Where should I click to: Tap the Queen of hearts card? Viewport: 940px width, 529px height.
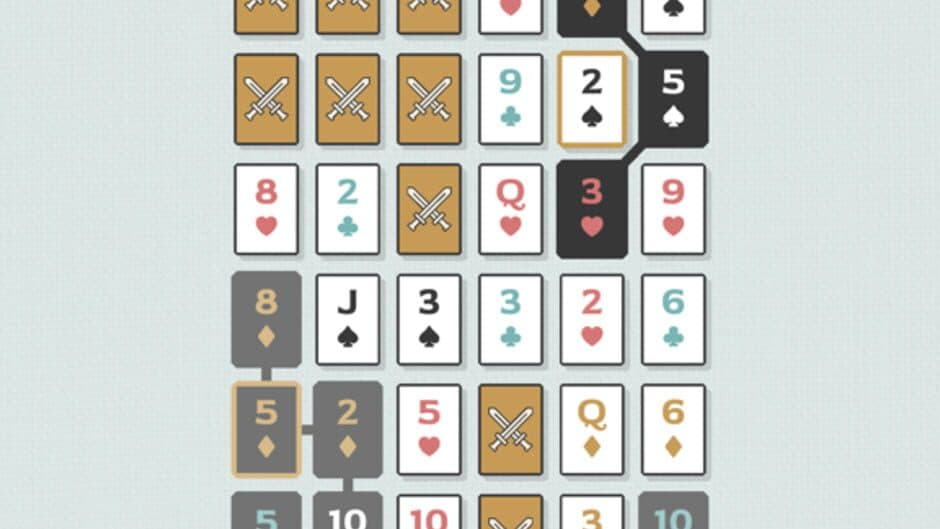coord(511,209)
